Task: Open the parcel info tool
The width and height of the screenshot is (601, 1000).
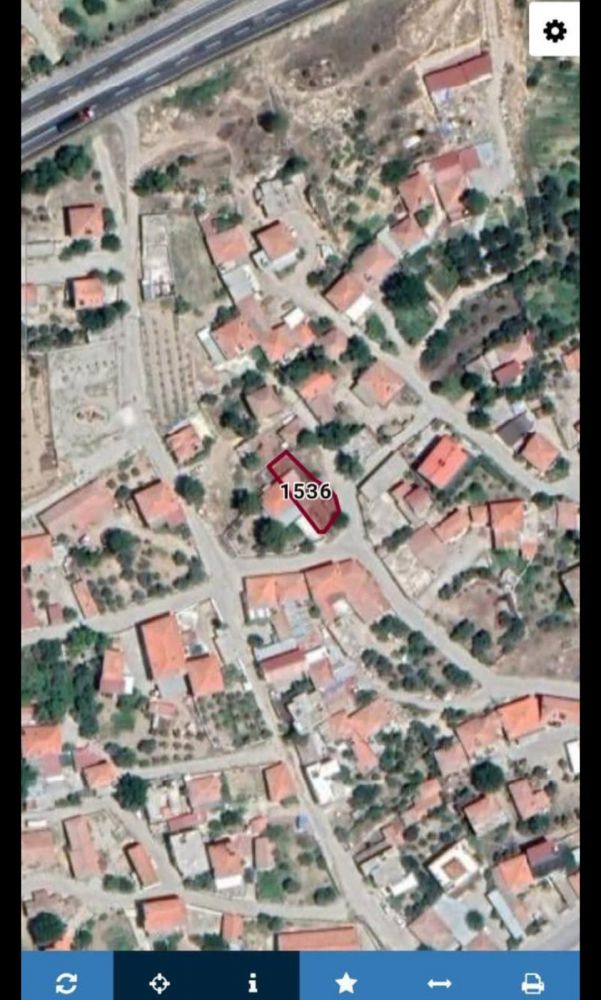Action: coord(253,983)
